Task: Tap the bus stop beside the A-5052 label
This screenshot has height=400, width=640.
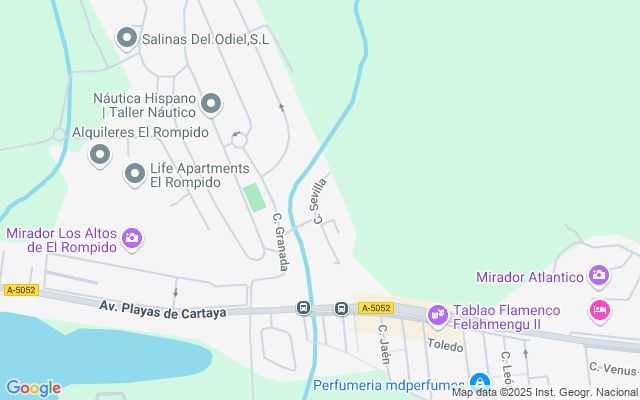Action: click(341, 308)
